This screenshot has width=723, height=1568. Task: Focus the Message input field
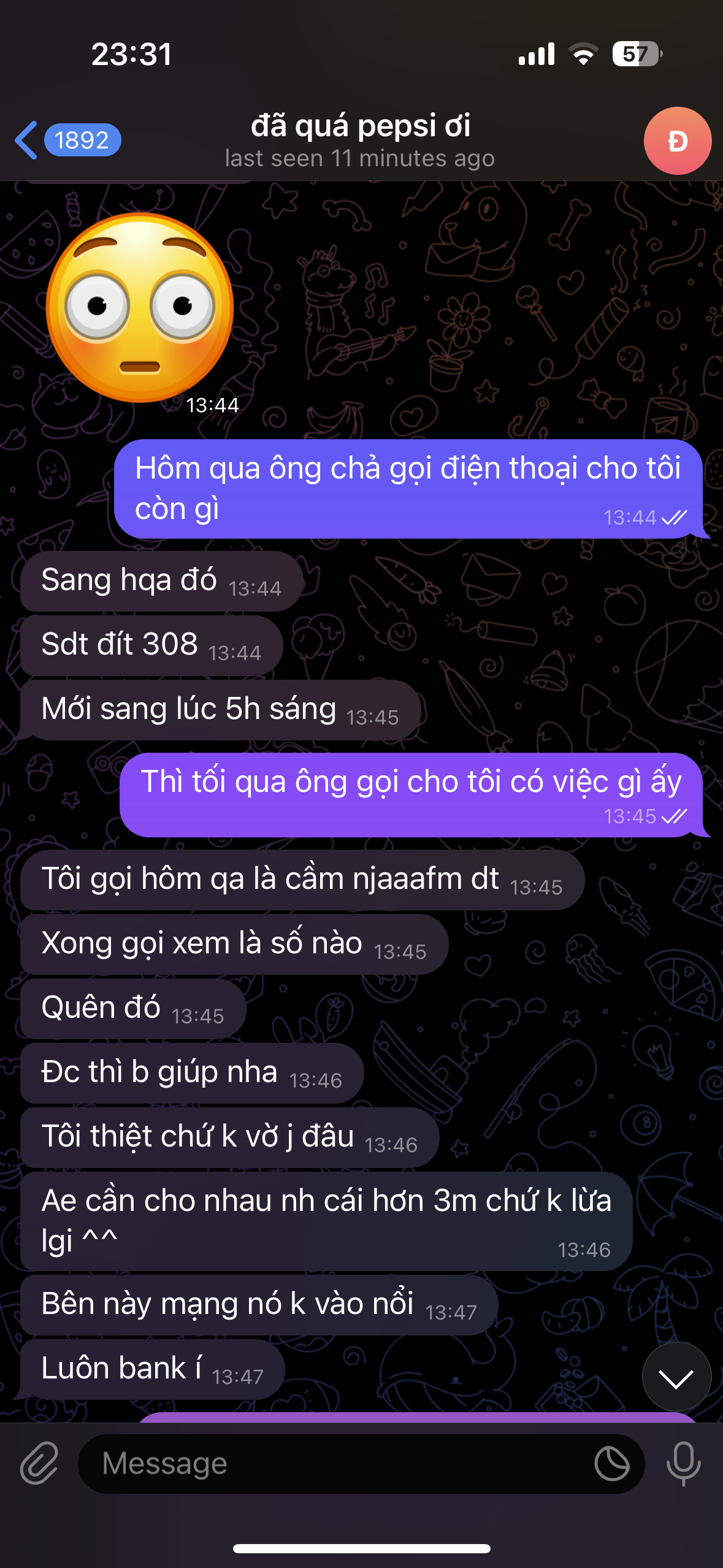tap(337, 1464)
